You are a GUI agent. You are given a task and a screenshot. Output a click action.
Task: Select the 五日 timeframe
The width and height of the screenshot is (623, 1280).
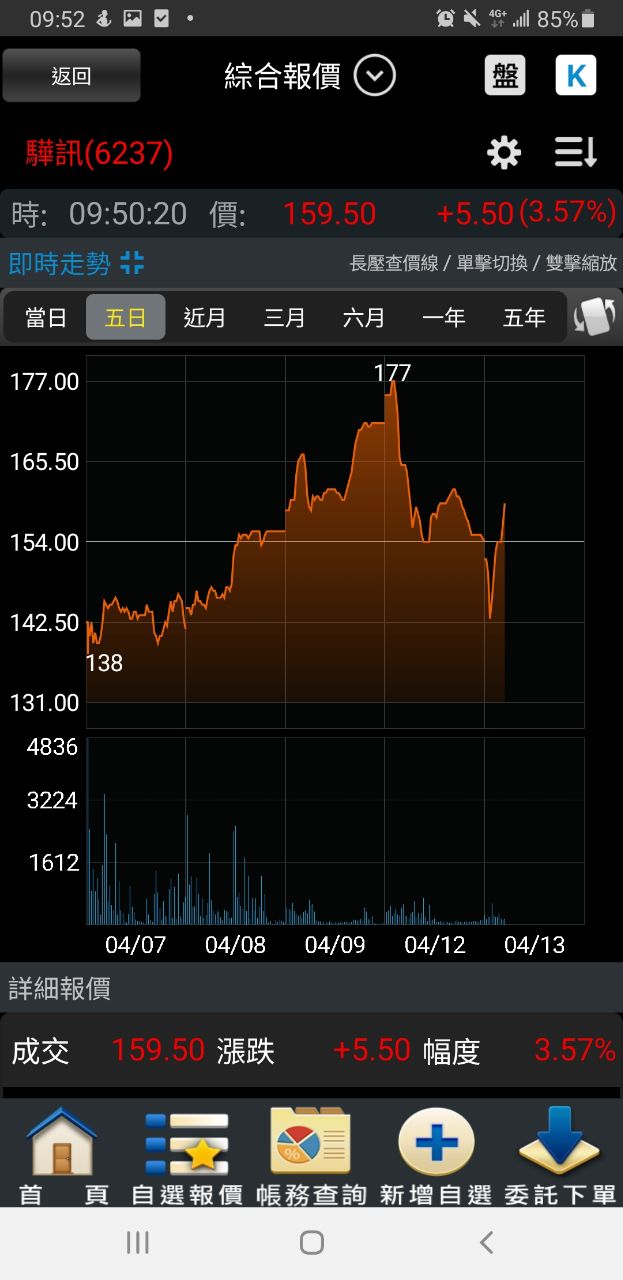[126, 318]
